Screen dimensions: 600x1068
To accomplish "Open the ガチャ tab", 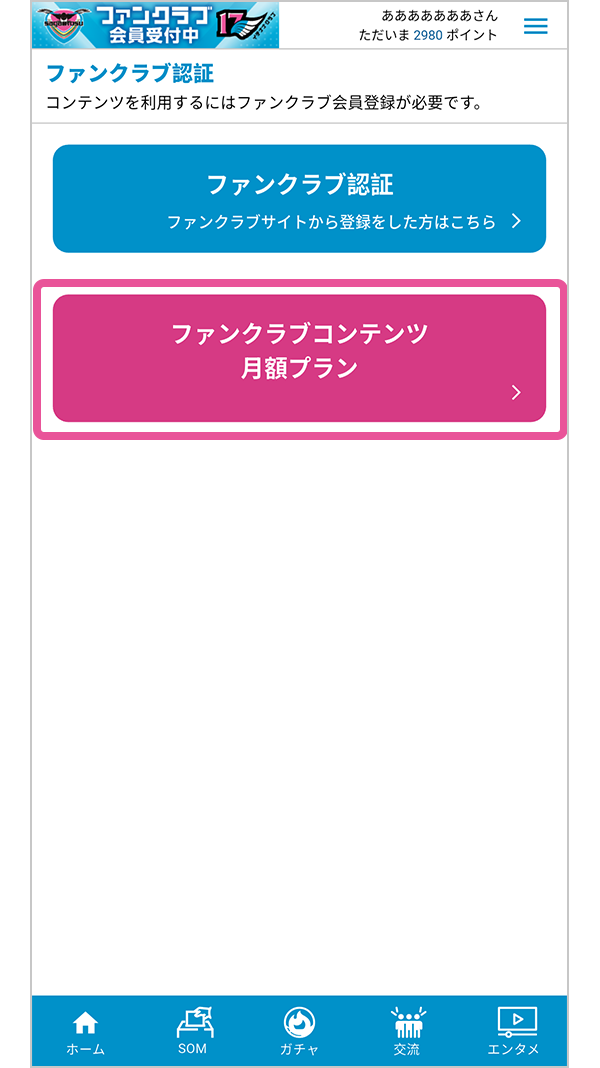I will click(x=299, y=1032).
